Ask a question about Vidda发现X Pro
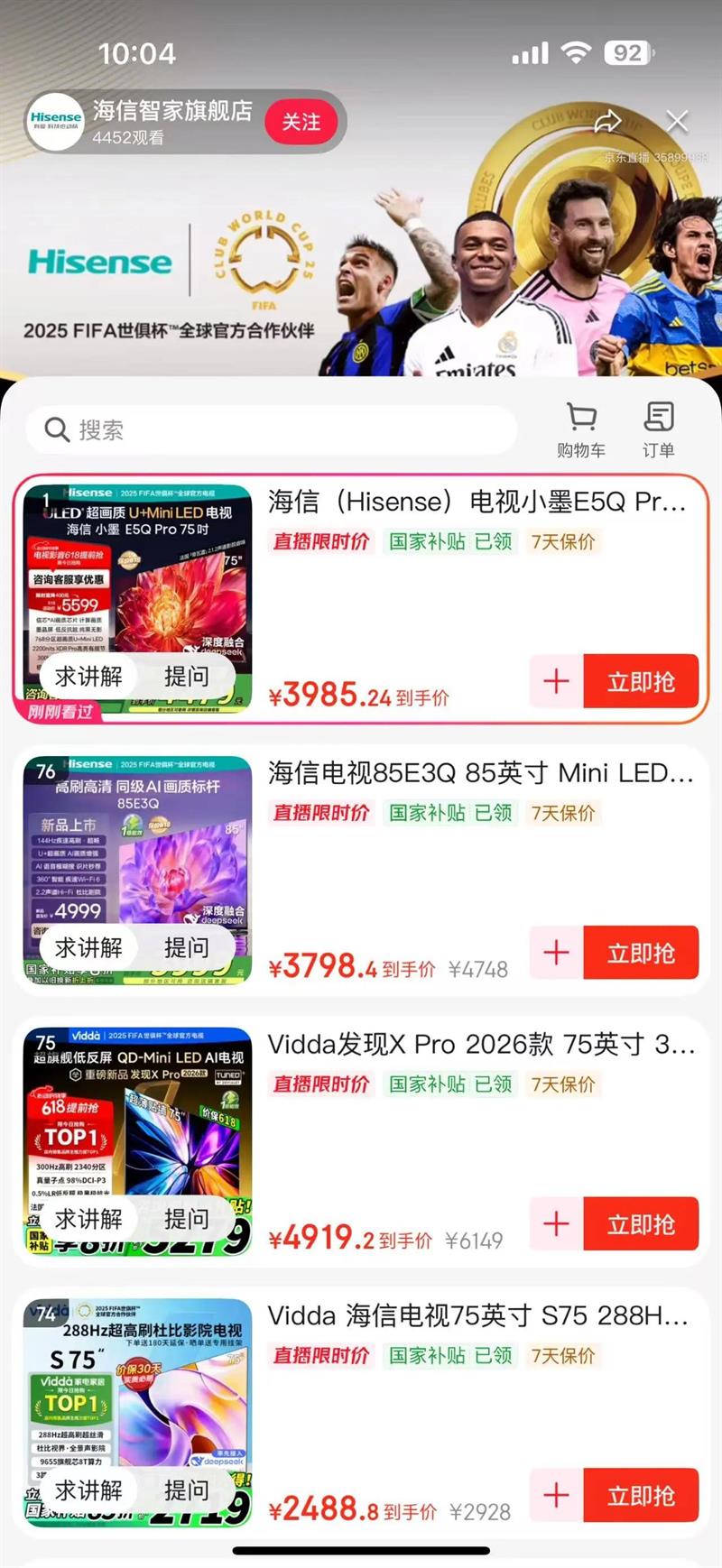722x1568 pixels. [x=186, y=1219]
